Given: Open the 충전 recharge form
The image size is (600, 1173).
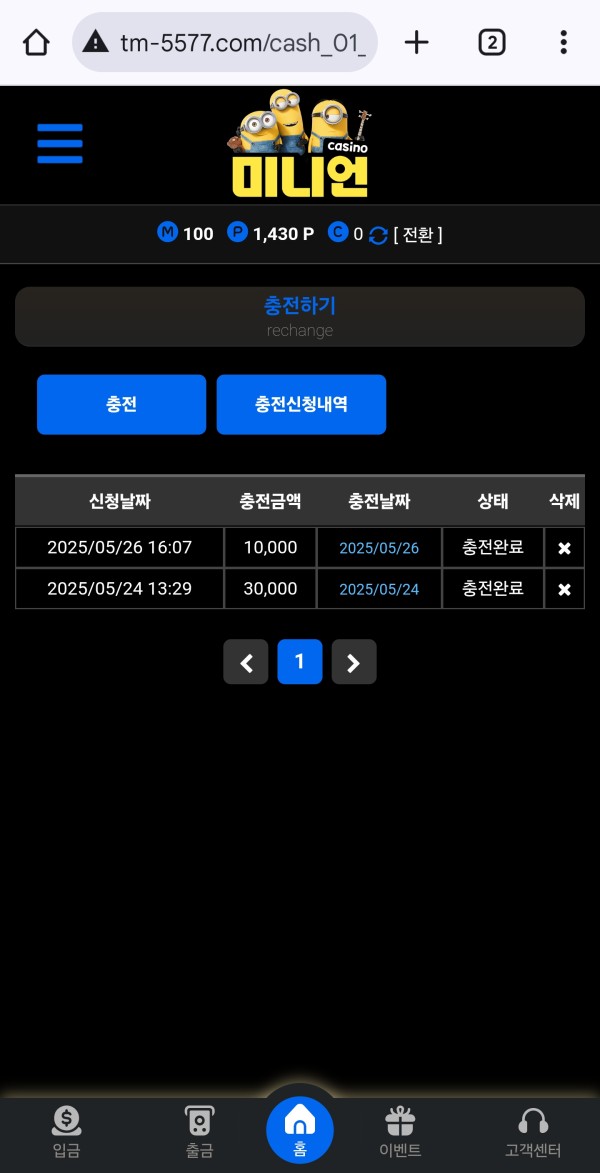Looking at the screenshot, I should 121,404.
